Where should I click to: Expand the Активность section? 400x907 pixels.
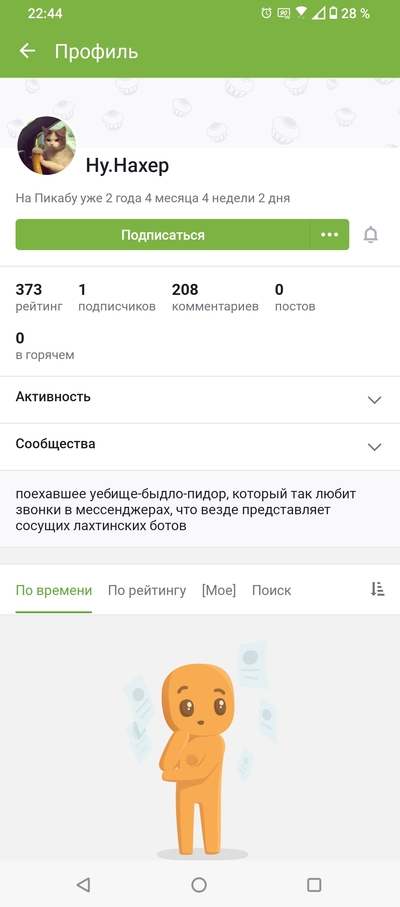point(200,400)
